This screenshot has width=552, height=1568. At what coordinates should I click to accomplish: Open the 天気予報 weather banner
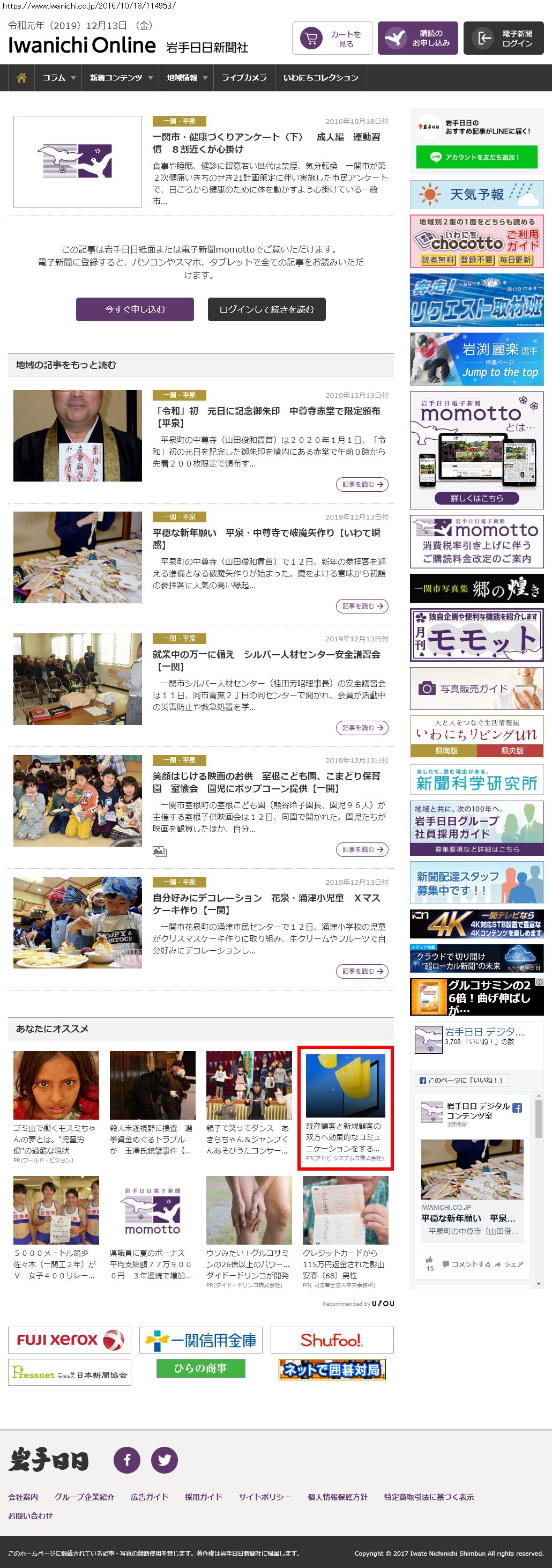[x=476, y=195]
